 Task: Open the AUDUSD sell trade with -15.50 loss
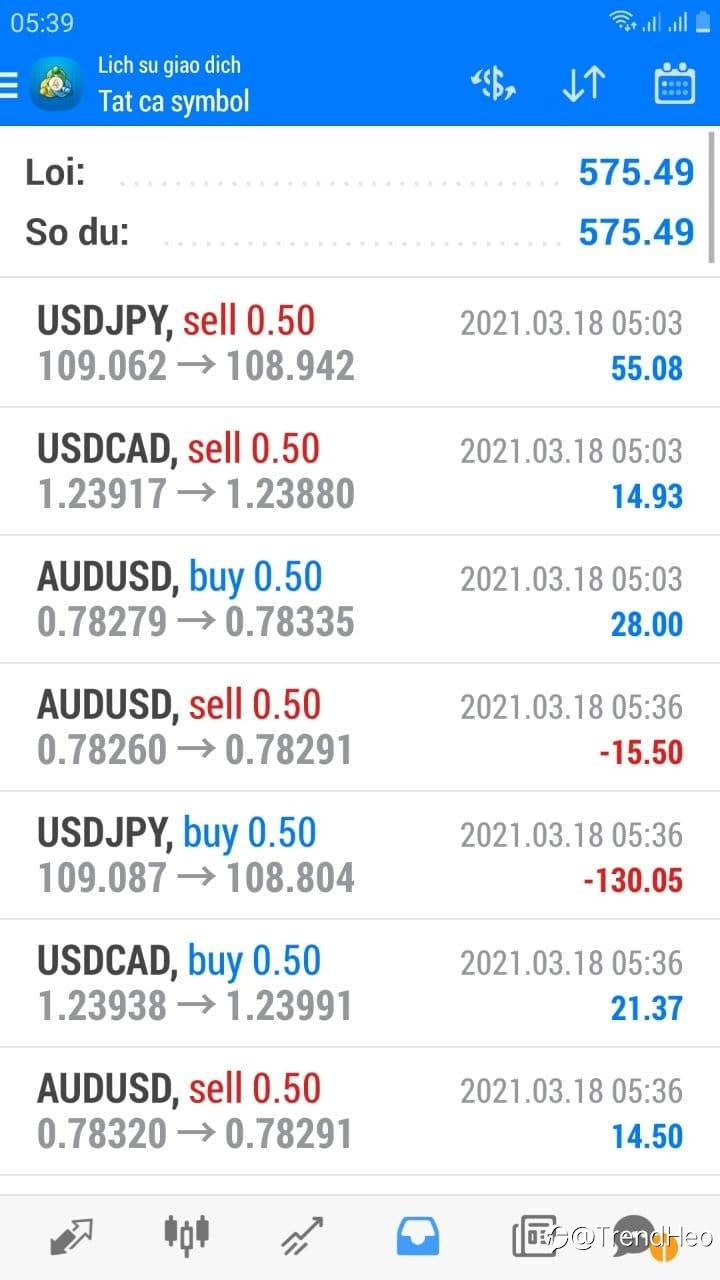pyautogui.click(x=360, y=727)
